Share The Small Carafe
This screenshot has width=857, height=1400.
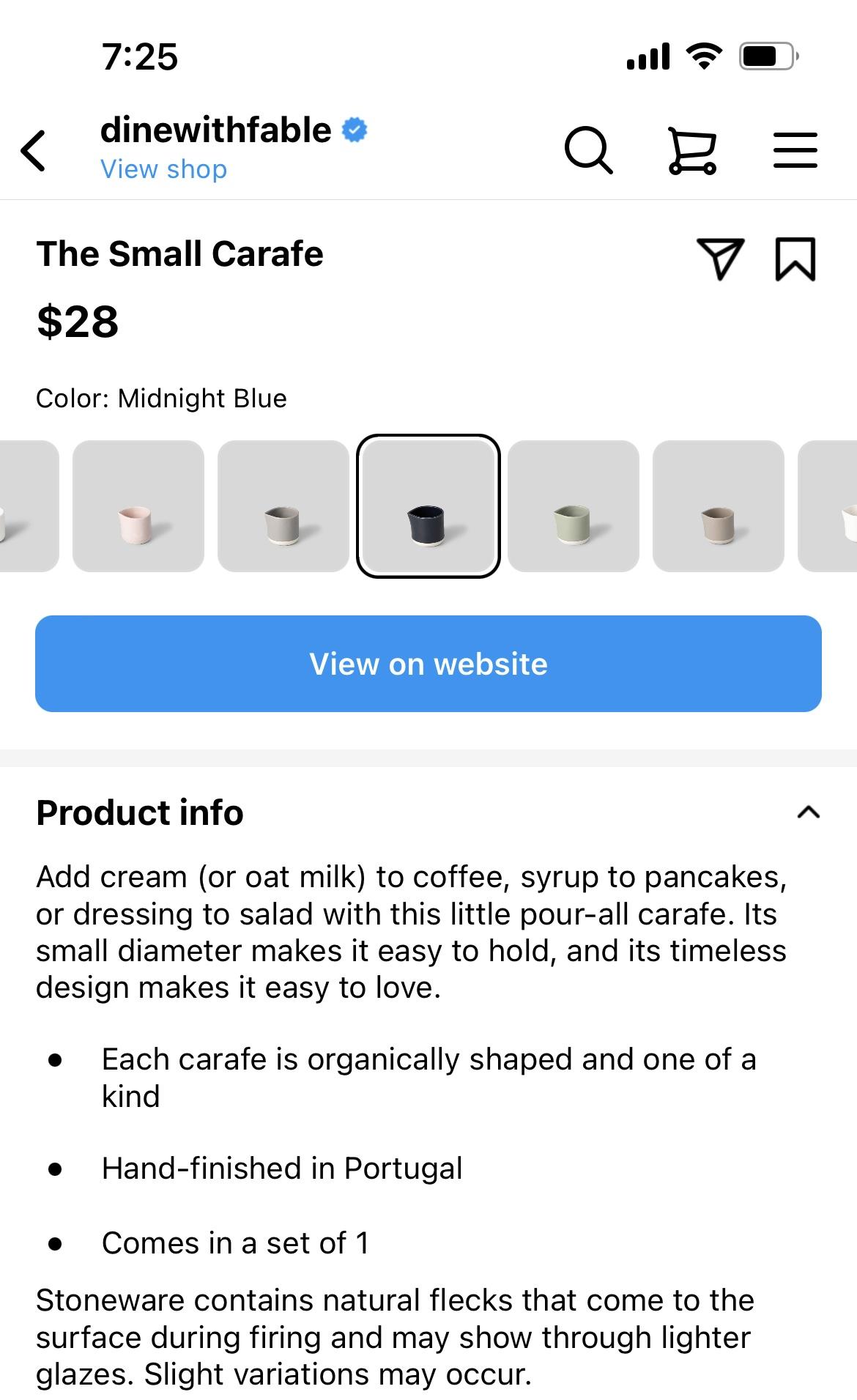(720, 258)
